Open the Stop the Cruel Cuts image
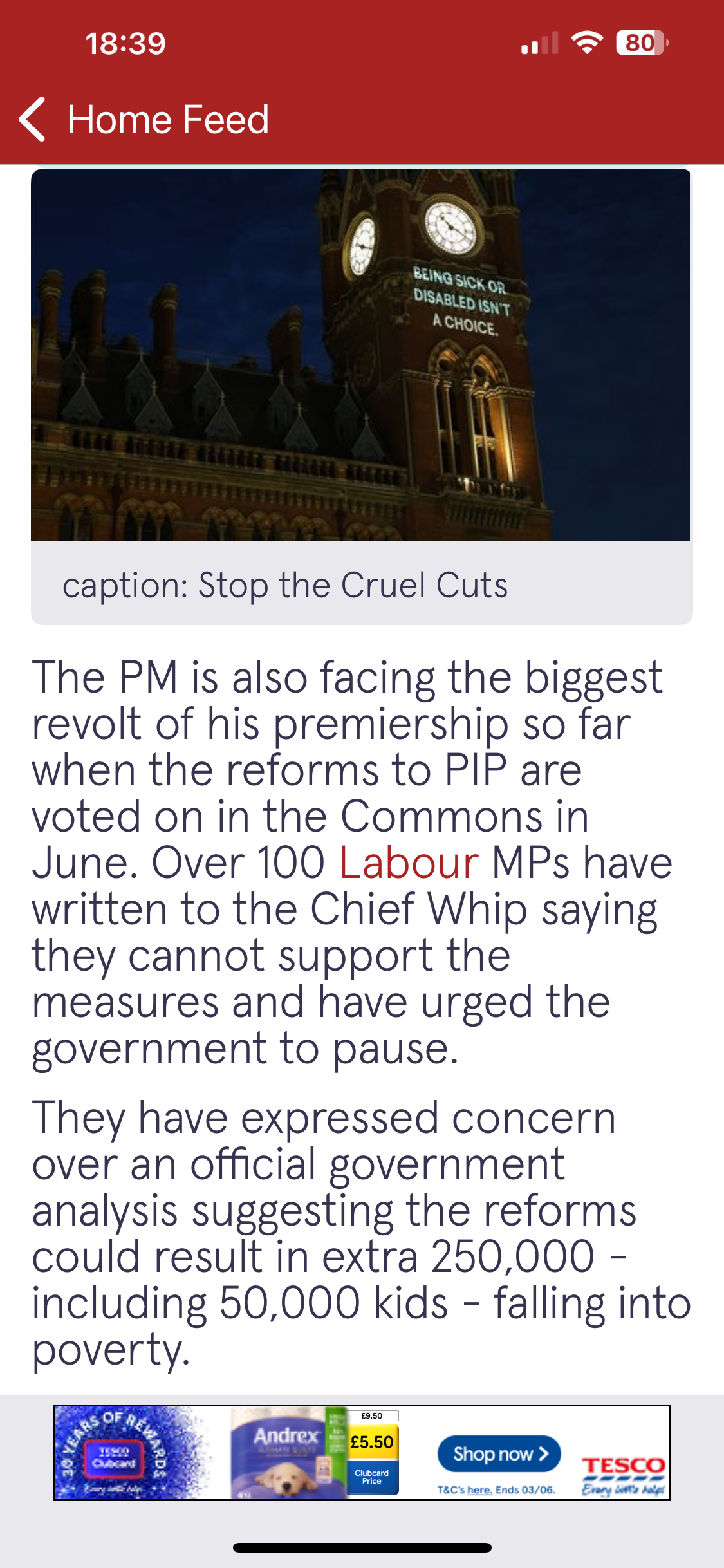Image resolution: width=724 pixels, height=1568 pixels. coord(360,355)
